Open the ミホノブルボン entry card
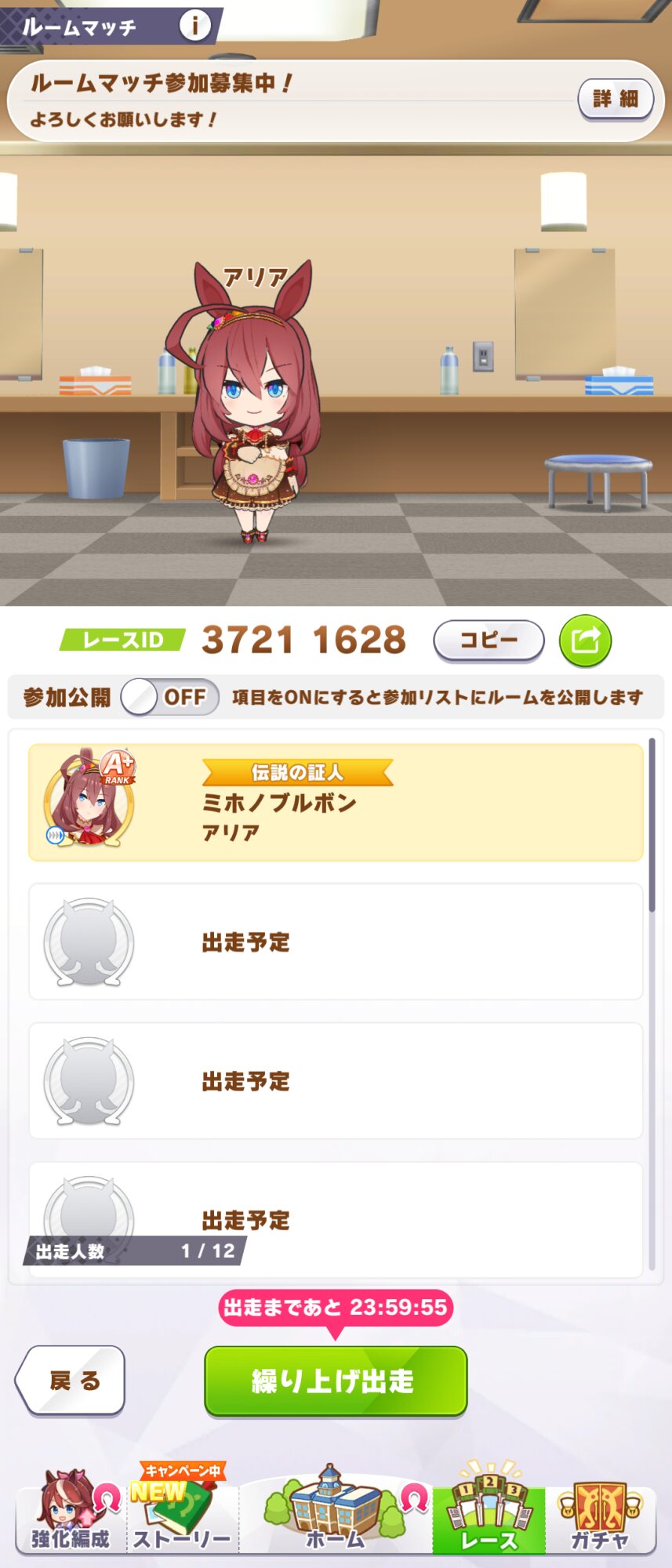This screenshot has height=1568, width=672. tap(336, 802)
